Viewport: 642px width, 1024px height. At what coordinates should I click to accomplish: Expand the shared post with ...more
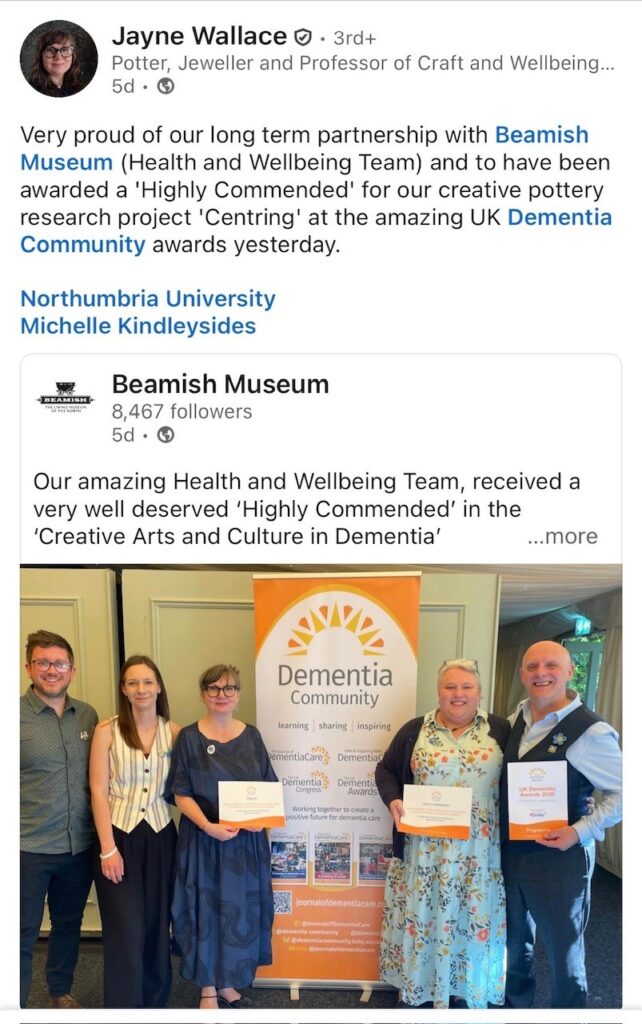click(562, 536)
